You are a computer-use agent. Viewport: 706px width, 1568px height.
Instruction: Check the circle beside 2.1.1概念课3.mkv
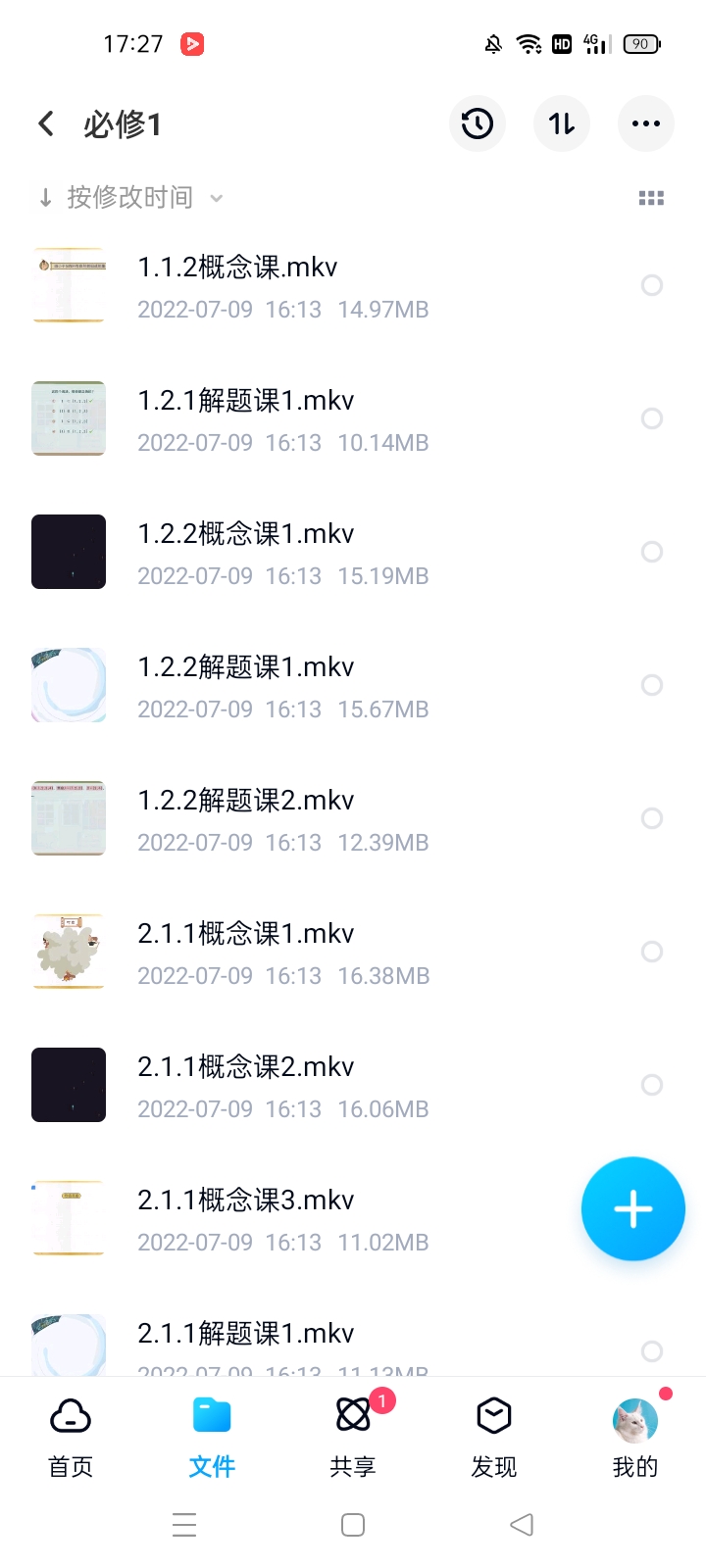pyautogui.click(x=652, y=1218)
